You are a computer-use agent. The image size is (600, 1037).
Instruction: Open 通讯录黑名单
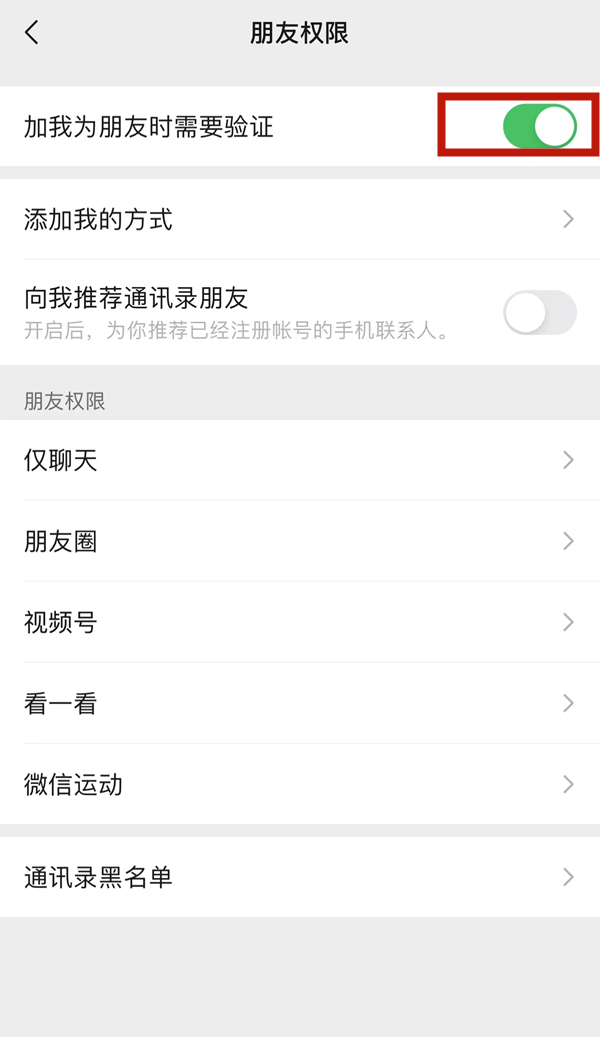300,877
